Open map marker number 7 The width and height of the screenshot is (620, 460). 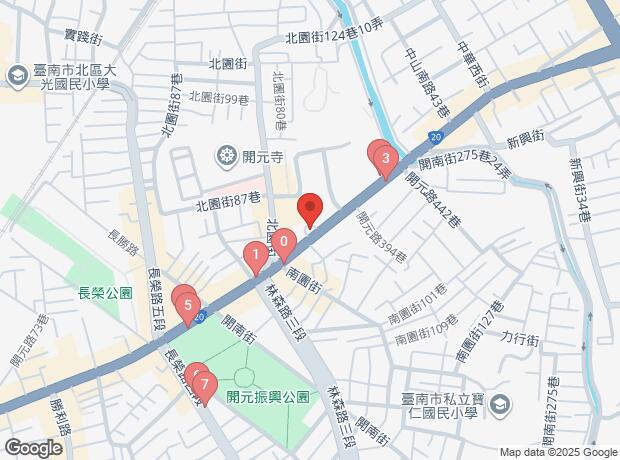204,384
